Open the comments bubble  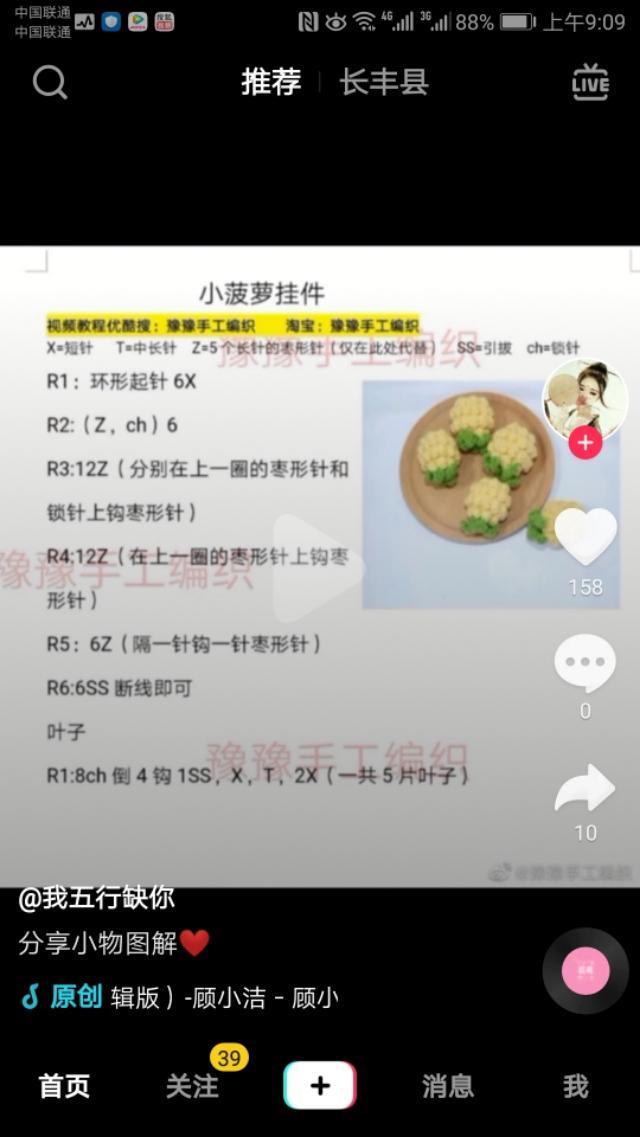coord(585,663)
